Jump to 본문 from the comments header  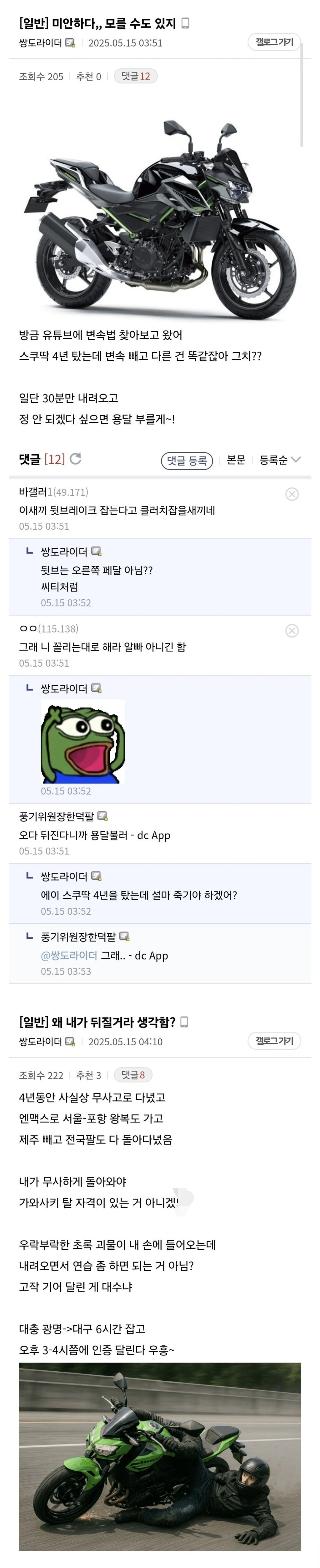(235, 460)
